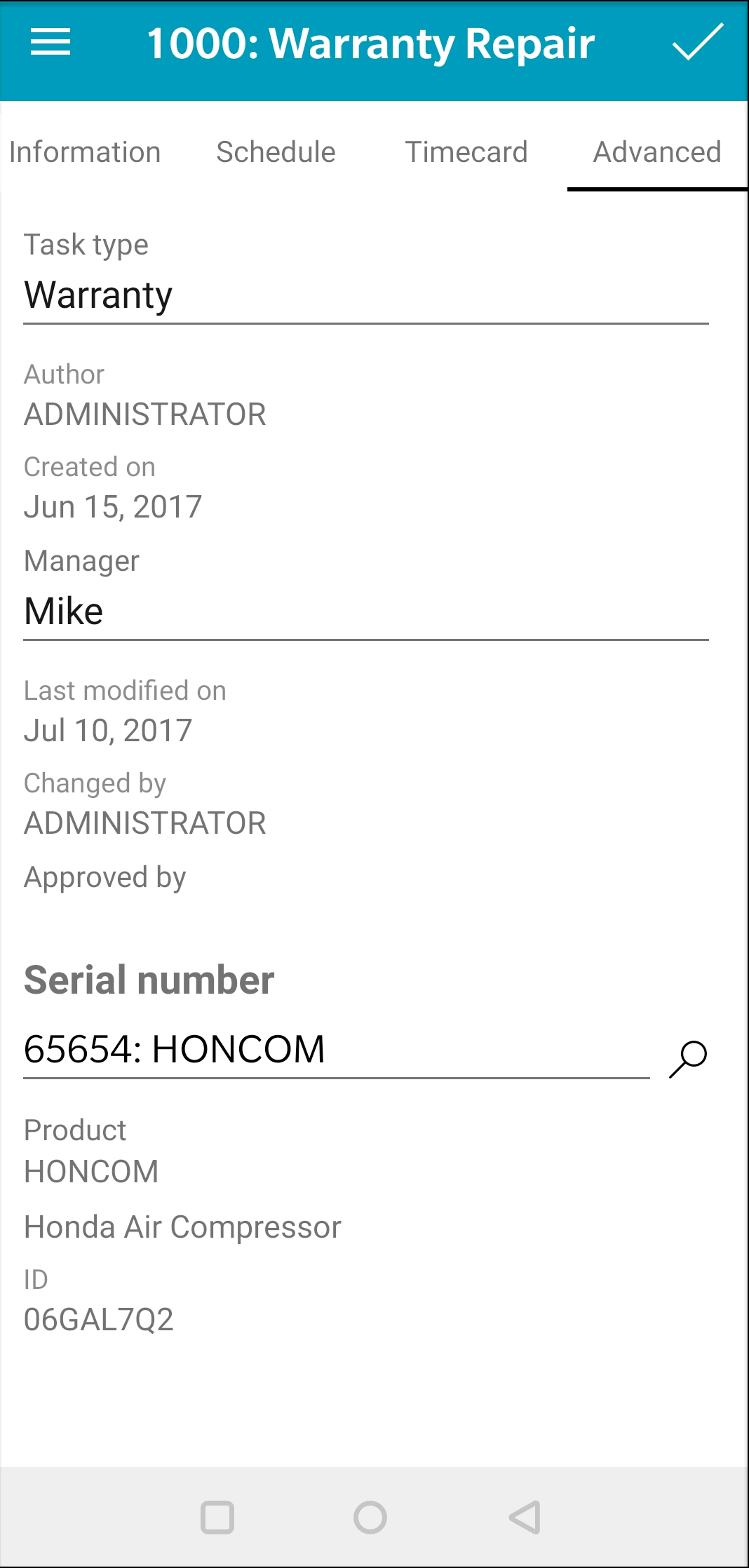Image resolution: width=749 pixels, height=1568 pixels.
Task: Switch to the Schedule tab
Action: tap(276, 152)
